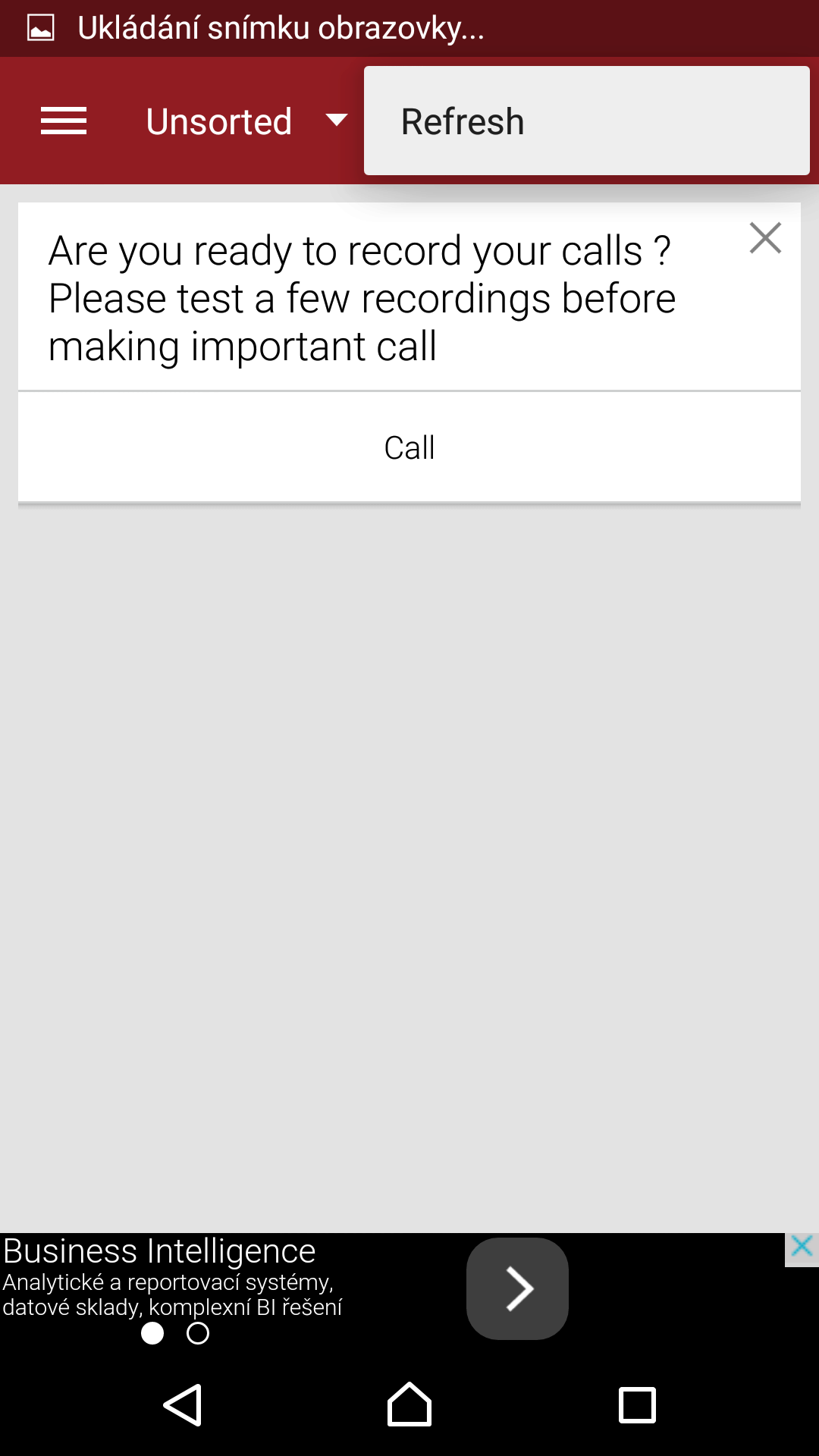Go to the home screen
This screenshot has height=1456, width=819.
(x=409, y=1405)
